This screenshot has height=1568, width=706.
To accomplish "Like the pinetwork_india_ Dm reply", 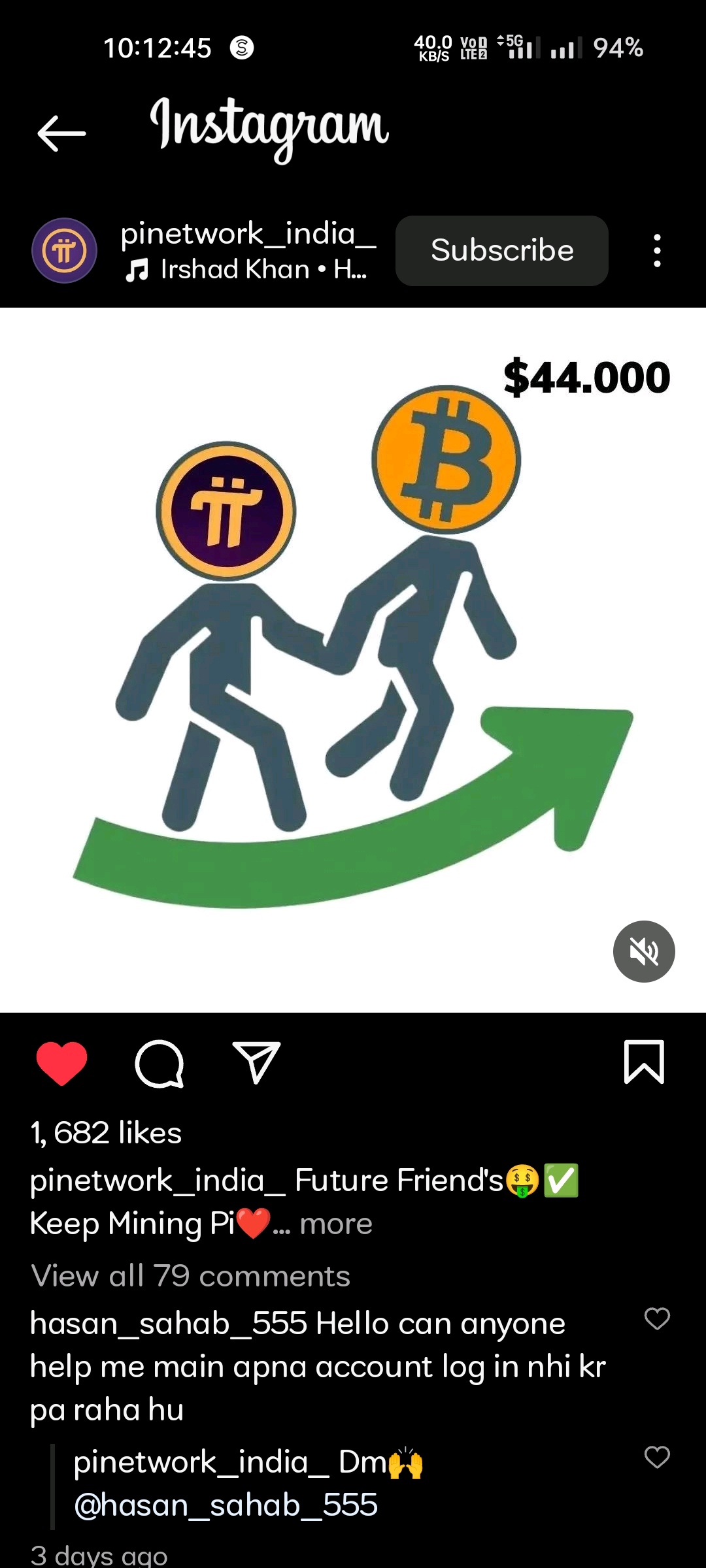I will tap(657, 1457).
